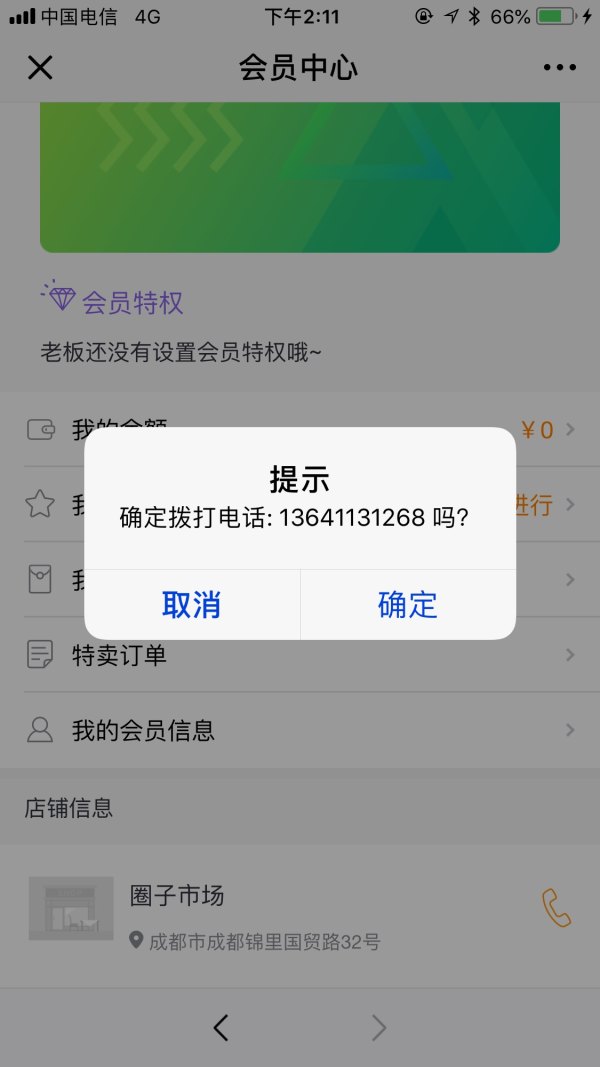
Task: Open the three-dot overflow menu
Action: click(560, 68)
